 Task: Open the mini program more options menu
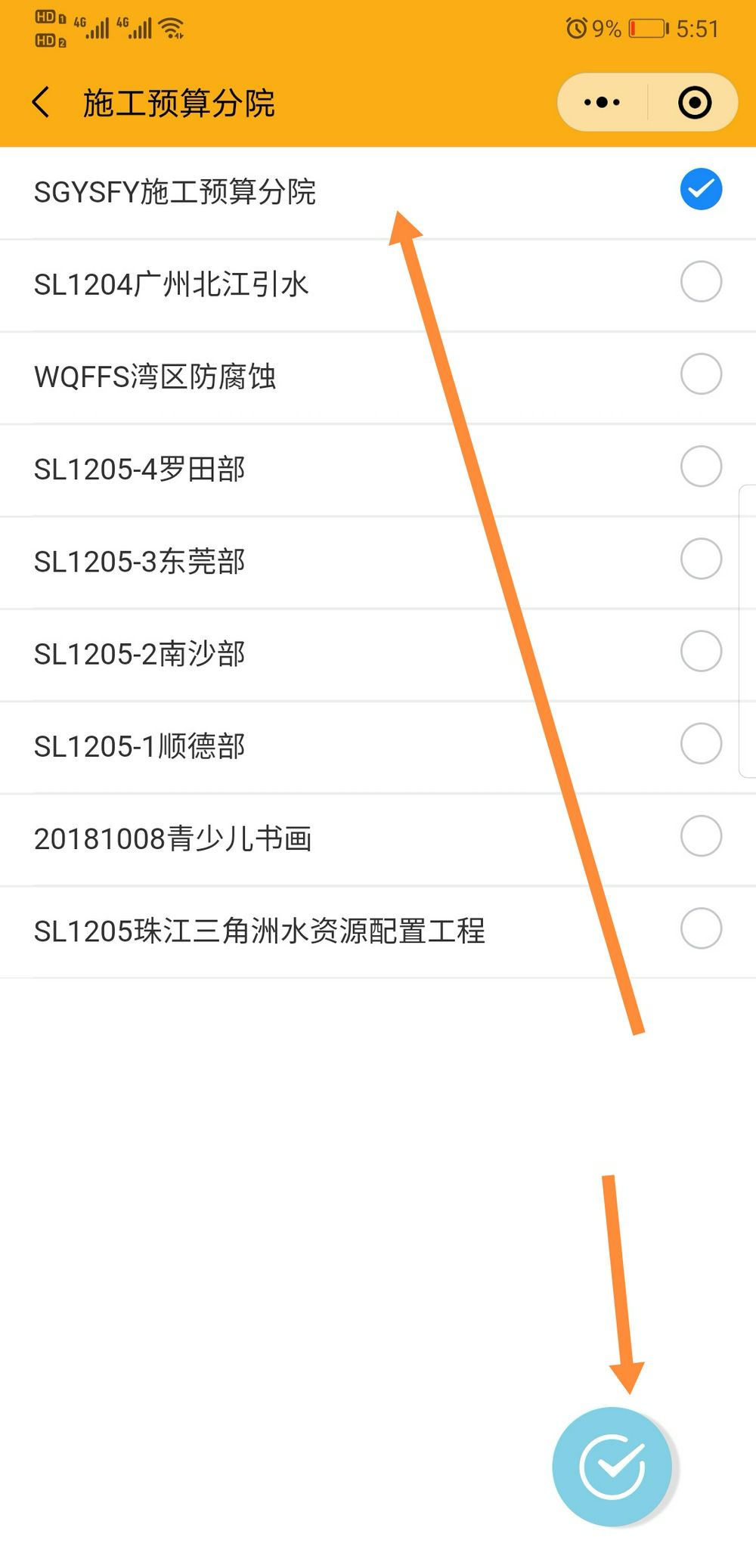tap(602, 102)
